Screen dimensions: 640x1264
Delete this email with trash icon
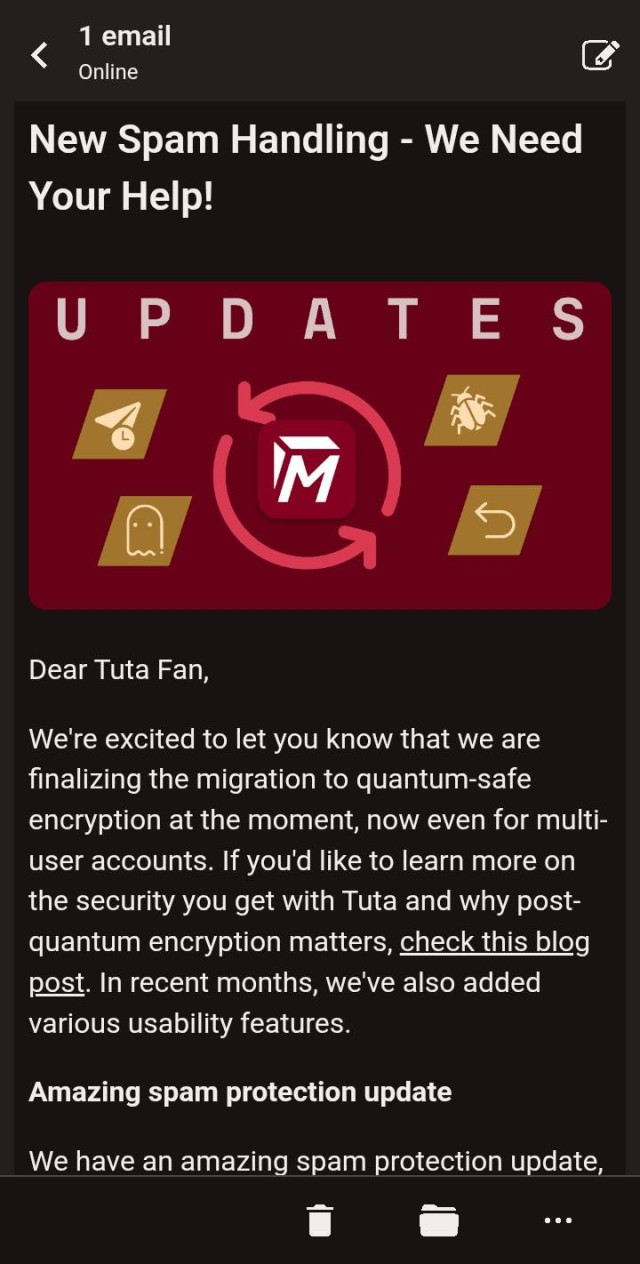pos(319,1220)
